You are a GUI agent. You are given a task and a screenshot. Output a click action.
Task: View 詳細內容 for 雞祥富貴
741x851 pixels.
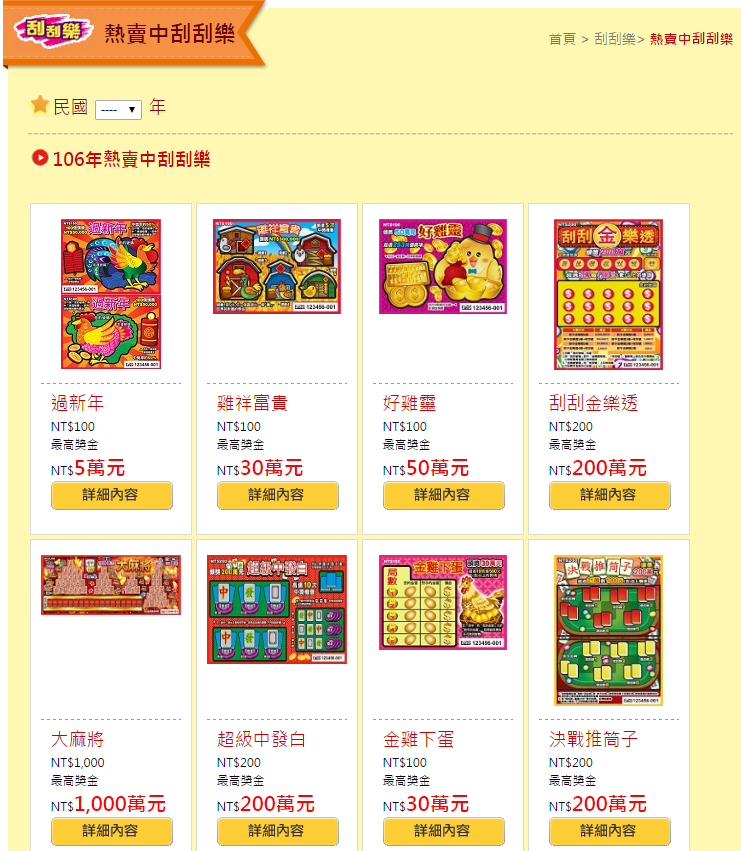[x=278, y=495]
